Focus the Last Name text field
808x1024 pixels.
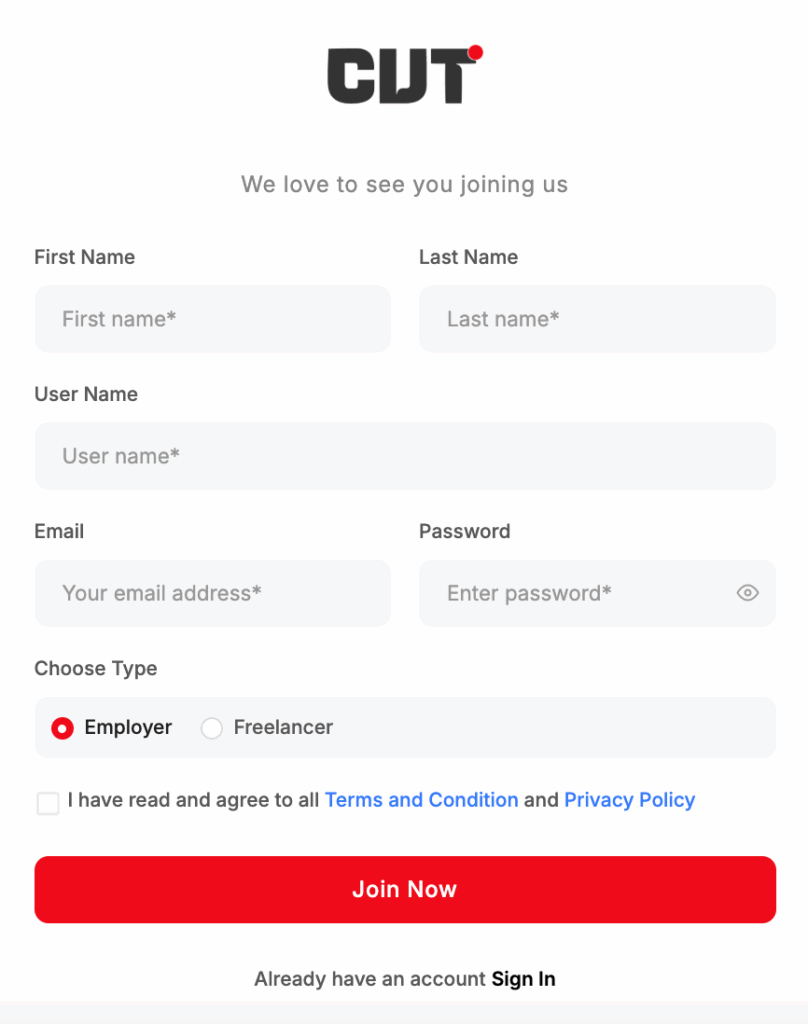coord(596,319)
